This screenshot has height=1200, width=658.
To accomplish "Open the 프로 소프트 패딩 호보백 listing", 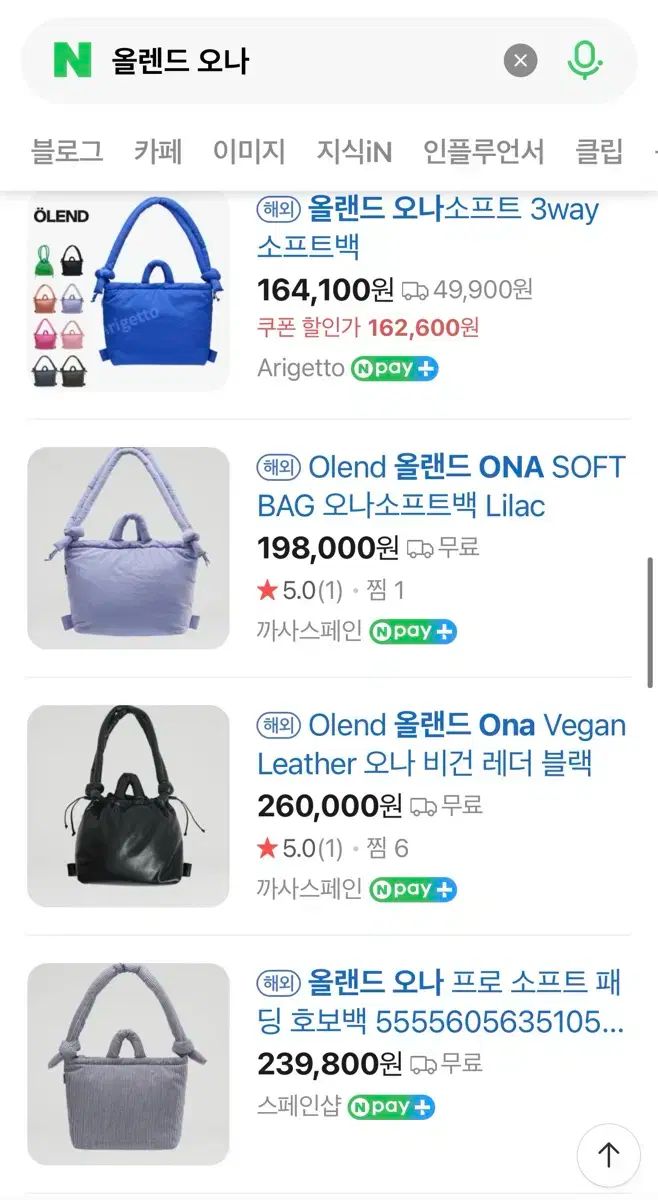I will [x=440, y=1002].
